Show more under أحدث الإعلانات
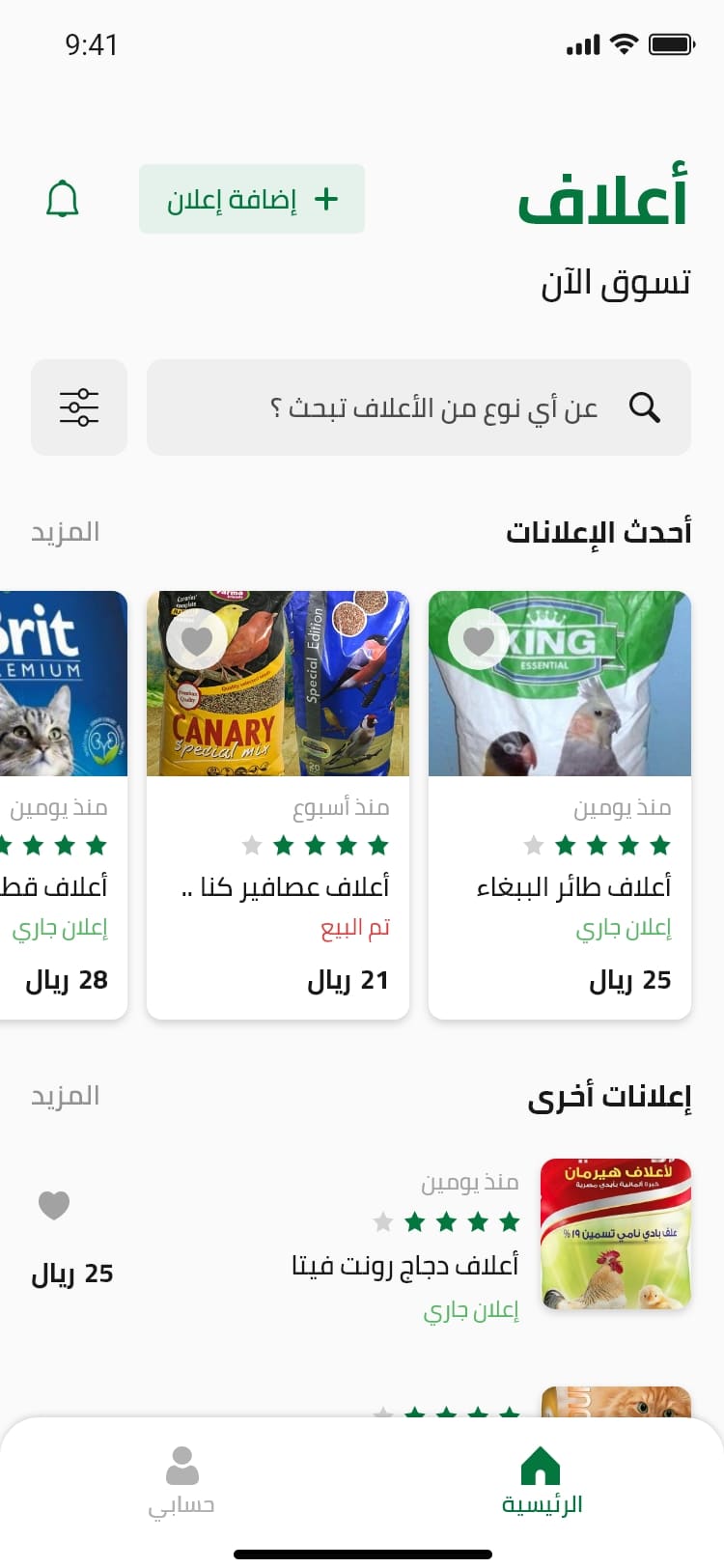This screenshot has height=1568, width=724. click(65, 532)
